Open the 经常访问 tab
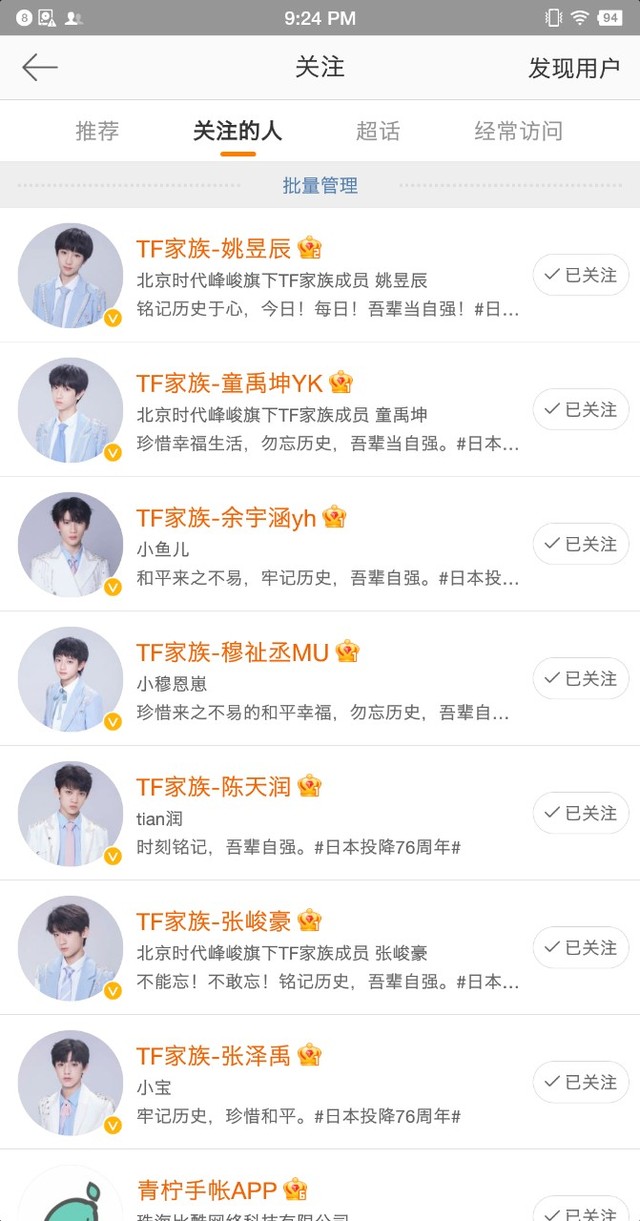640x1221 pixels. click(x=518, y=131)
